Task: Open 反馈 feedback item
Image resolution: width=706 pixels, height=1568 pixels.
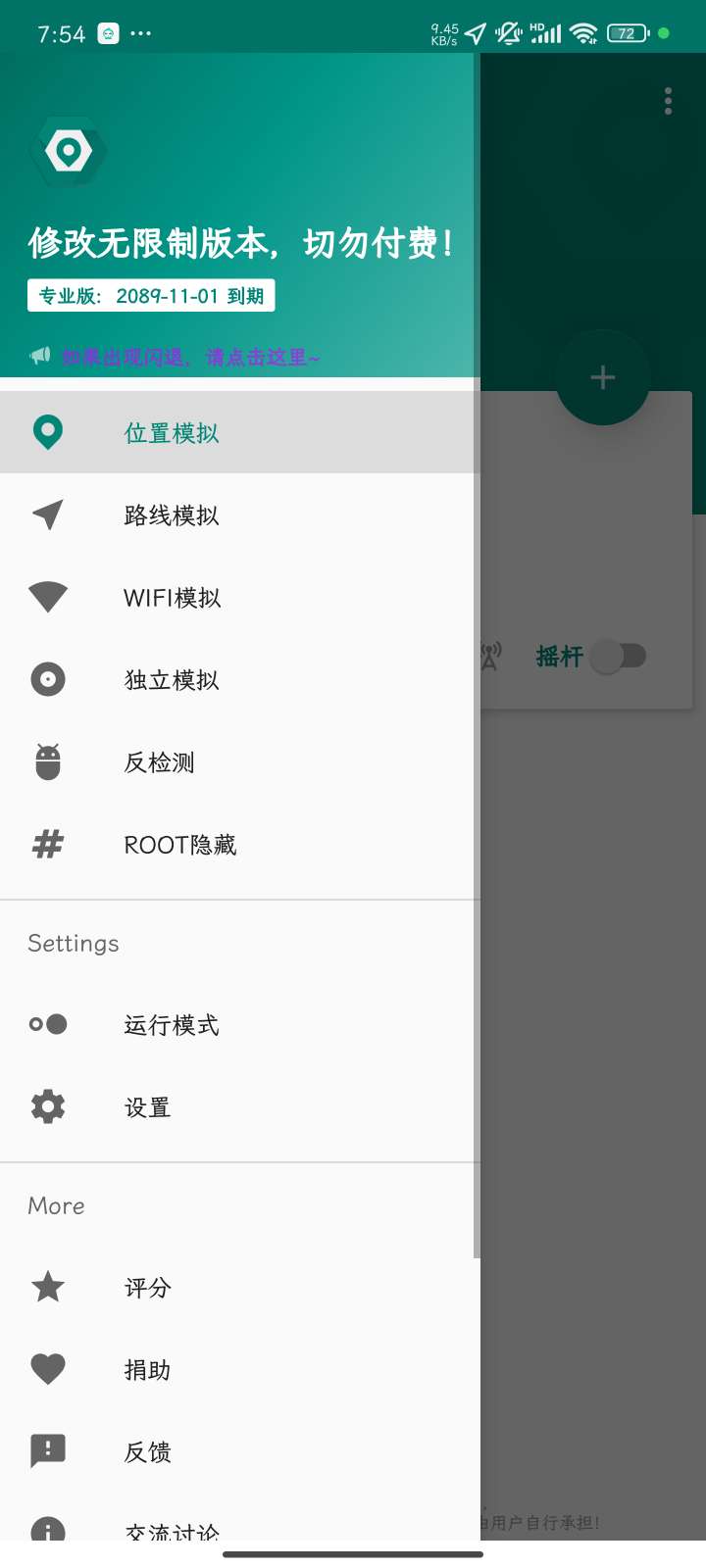Action: pos(147,1451)
